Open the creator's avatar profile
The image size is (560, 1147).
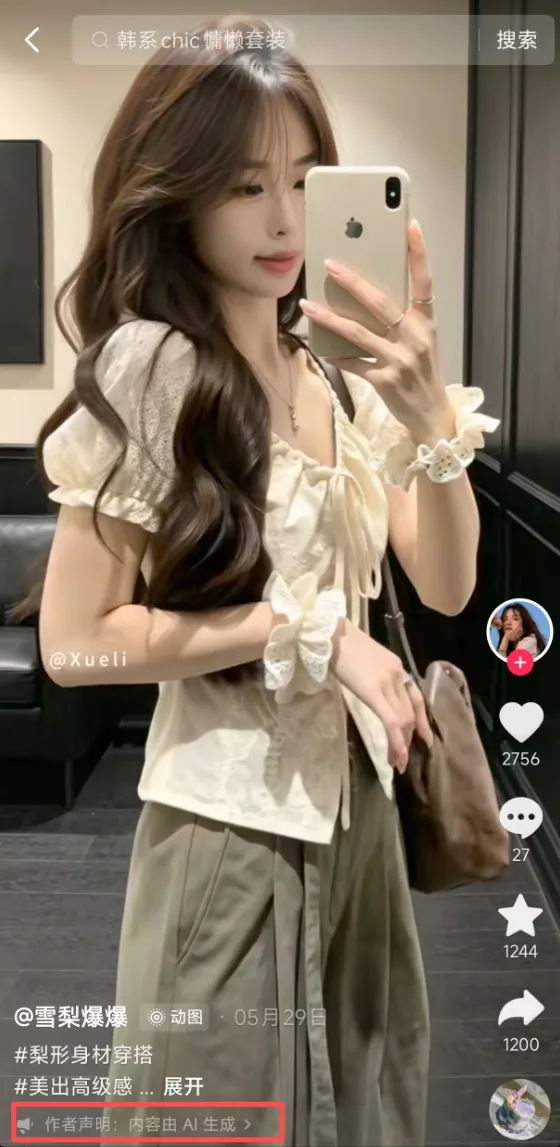click(x=519, y=631)
